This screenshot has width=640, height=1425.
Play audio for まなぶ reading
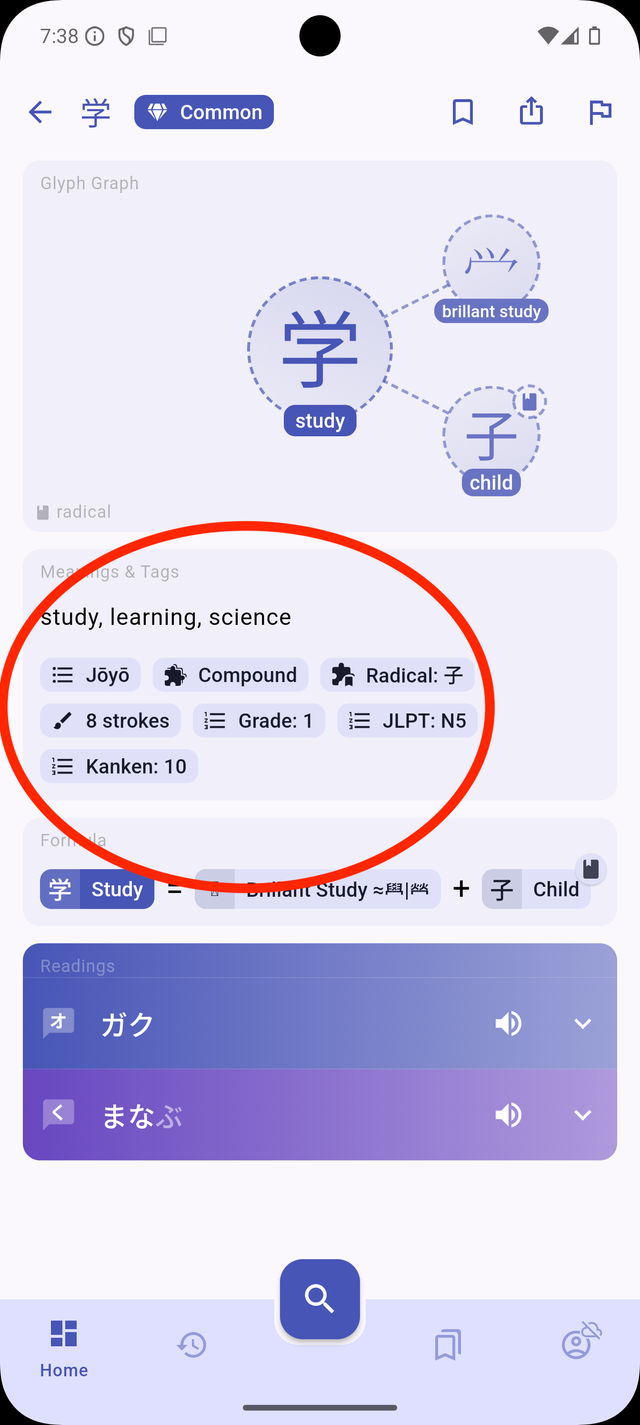(x=508, y=1115)
